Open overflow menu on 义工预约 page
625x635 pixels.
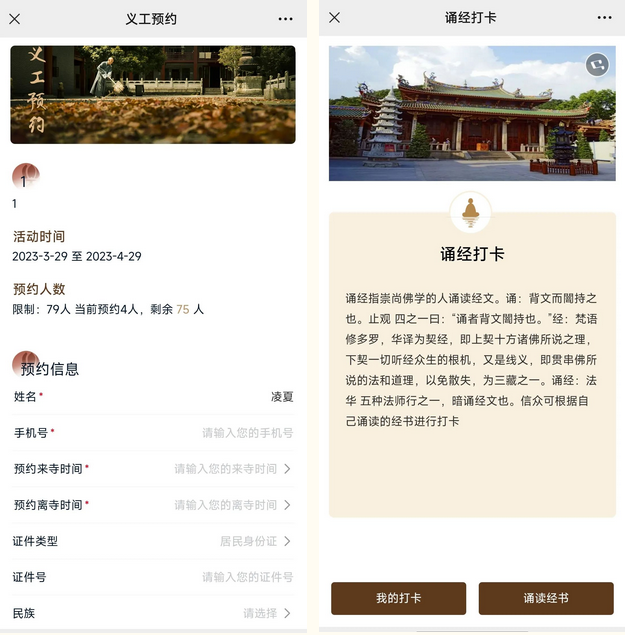(286, 19)
